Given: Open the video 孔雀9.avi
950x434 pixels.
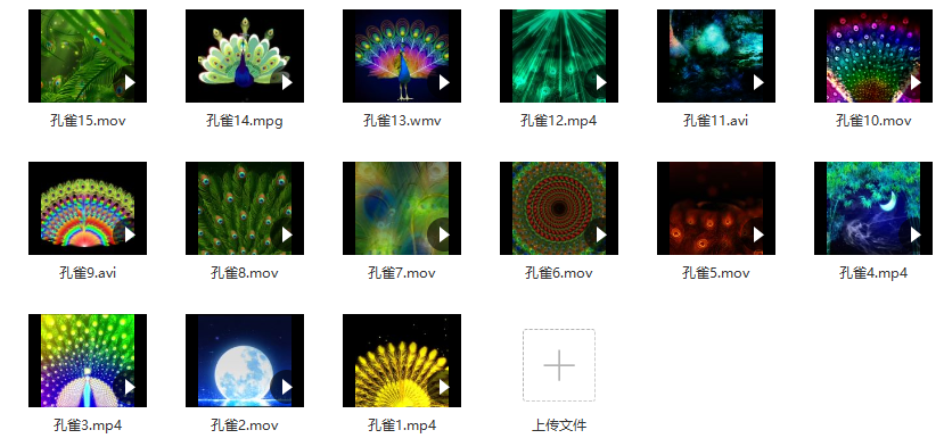Looking at the screenshot, I should pos(87,208).
